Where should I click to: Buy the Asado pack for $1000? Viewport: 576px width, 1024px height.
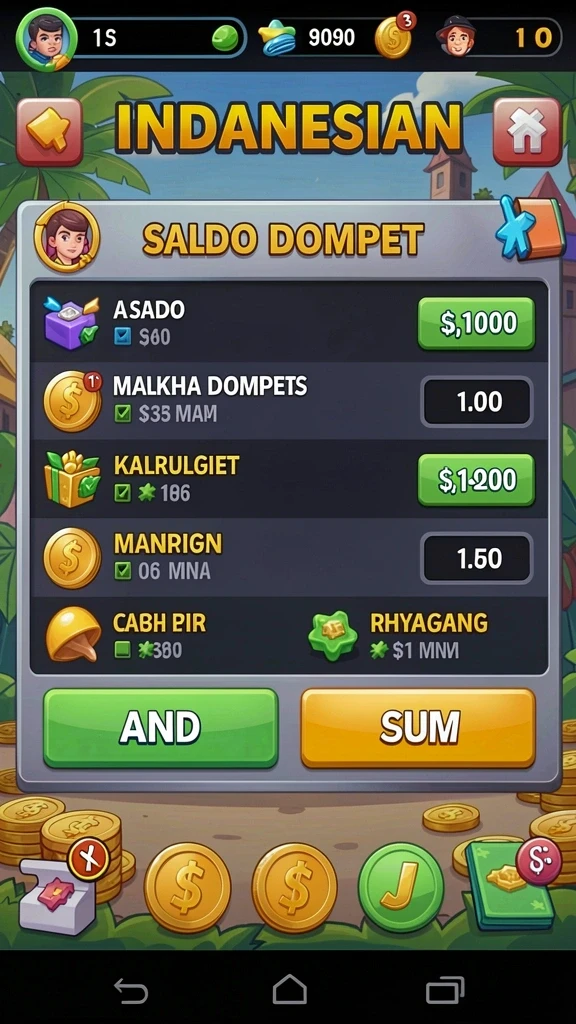[476, 323]
